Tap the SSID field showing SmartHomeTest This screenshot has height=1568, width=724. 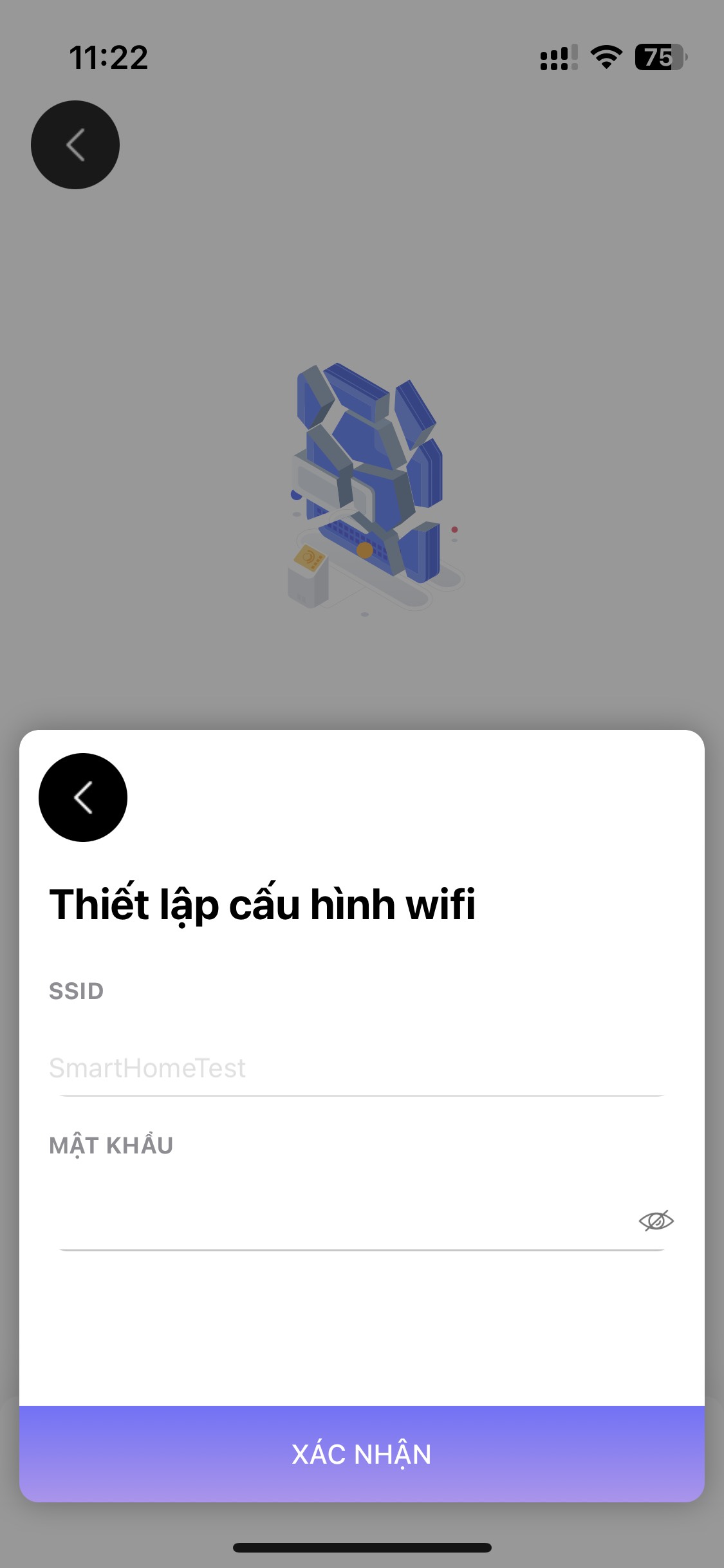(348, 1068)
